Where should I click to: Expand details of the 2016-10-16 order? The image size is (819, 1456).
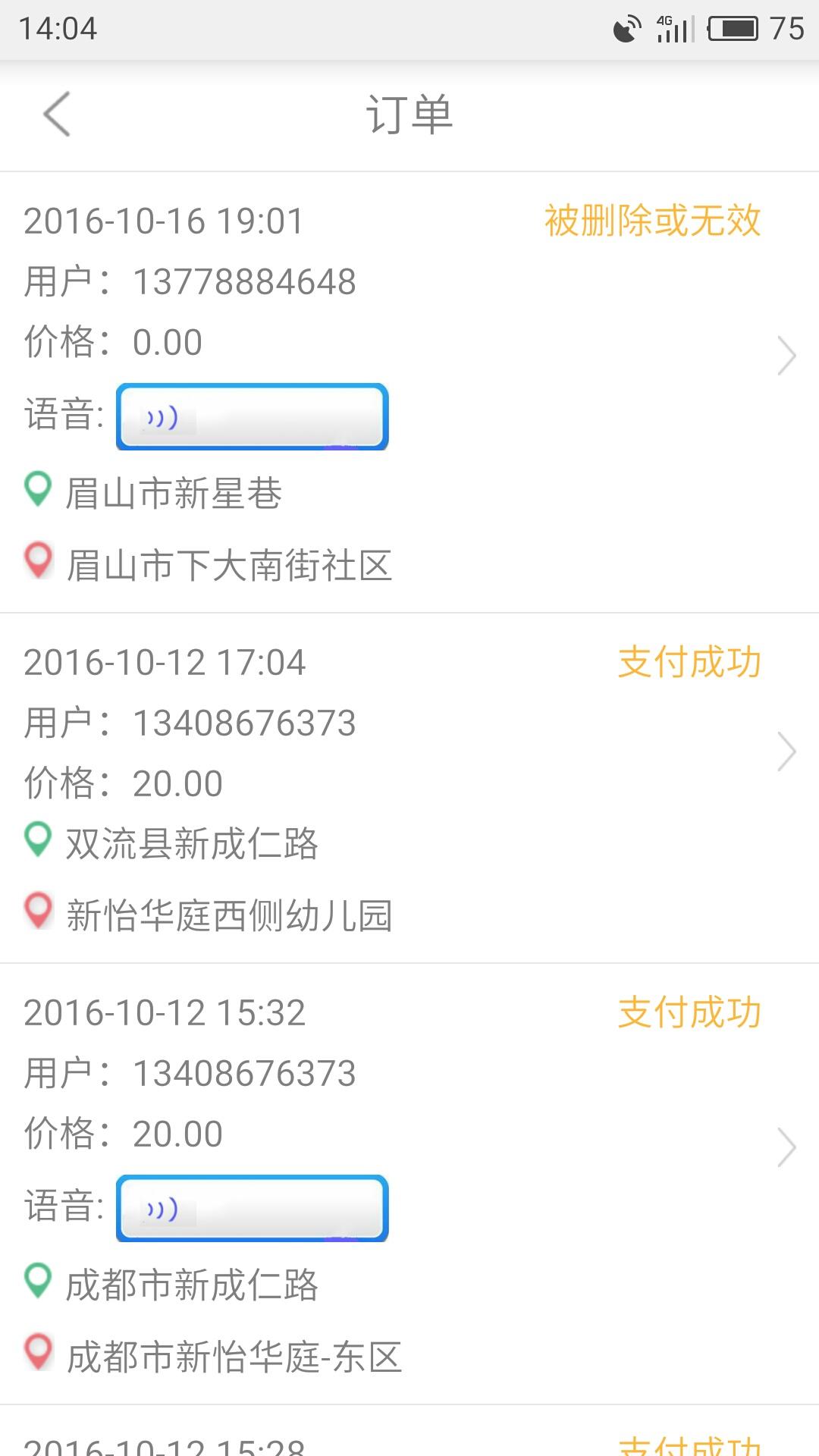(x=785, y=355)
